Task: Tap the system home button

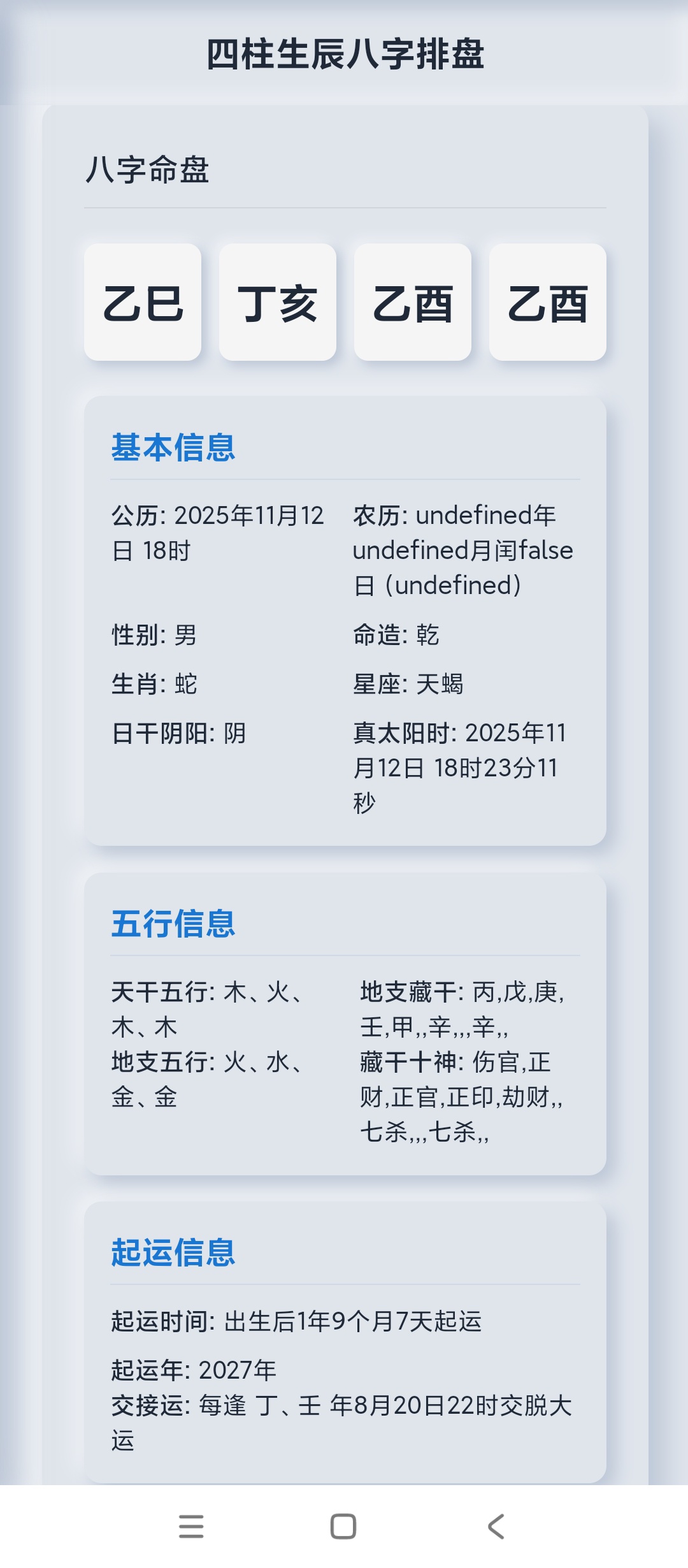Action: (343, 1527)
